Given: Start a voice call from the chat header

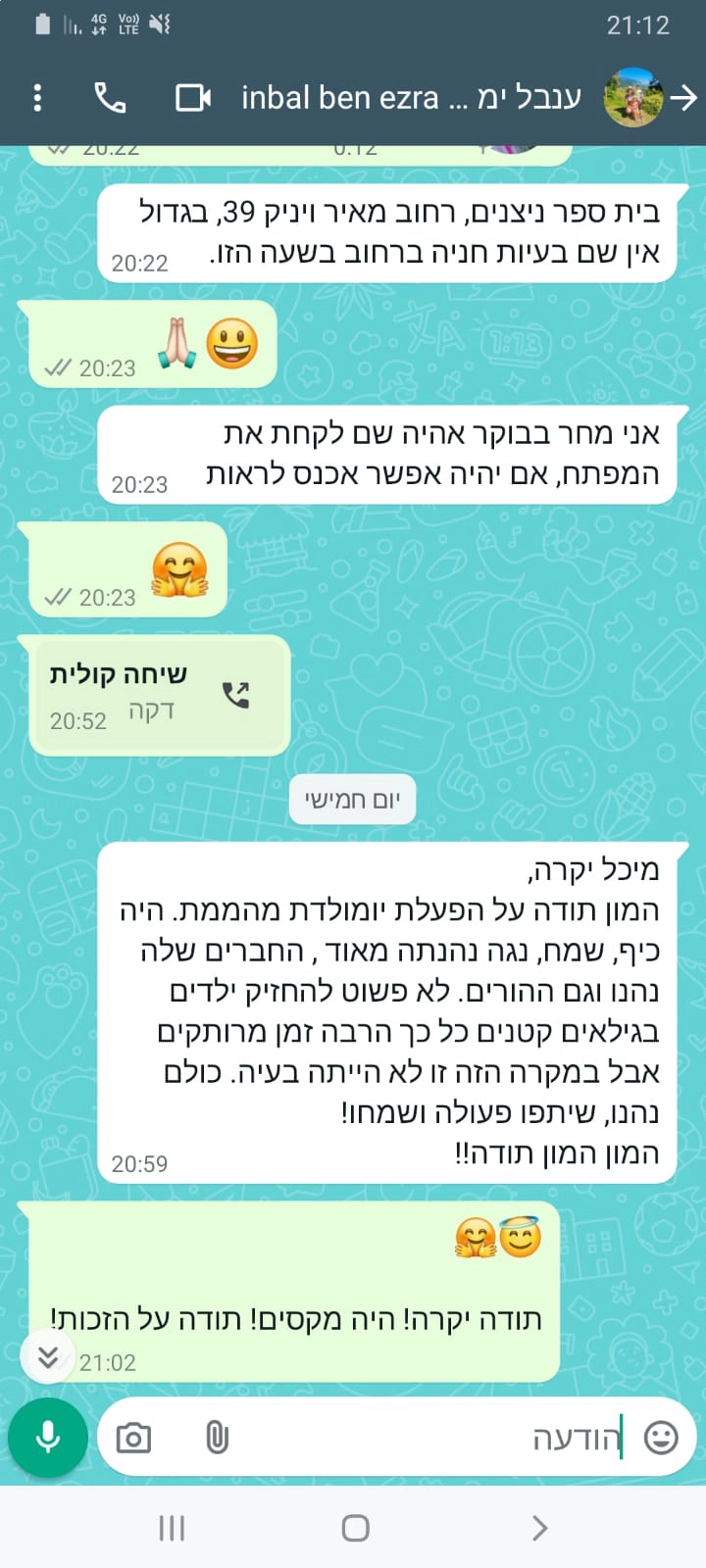Looking at the screenshot, I should tap(111, 97).
